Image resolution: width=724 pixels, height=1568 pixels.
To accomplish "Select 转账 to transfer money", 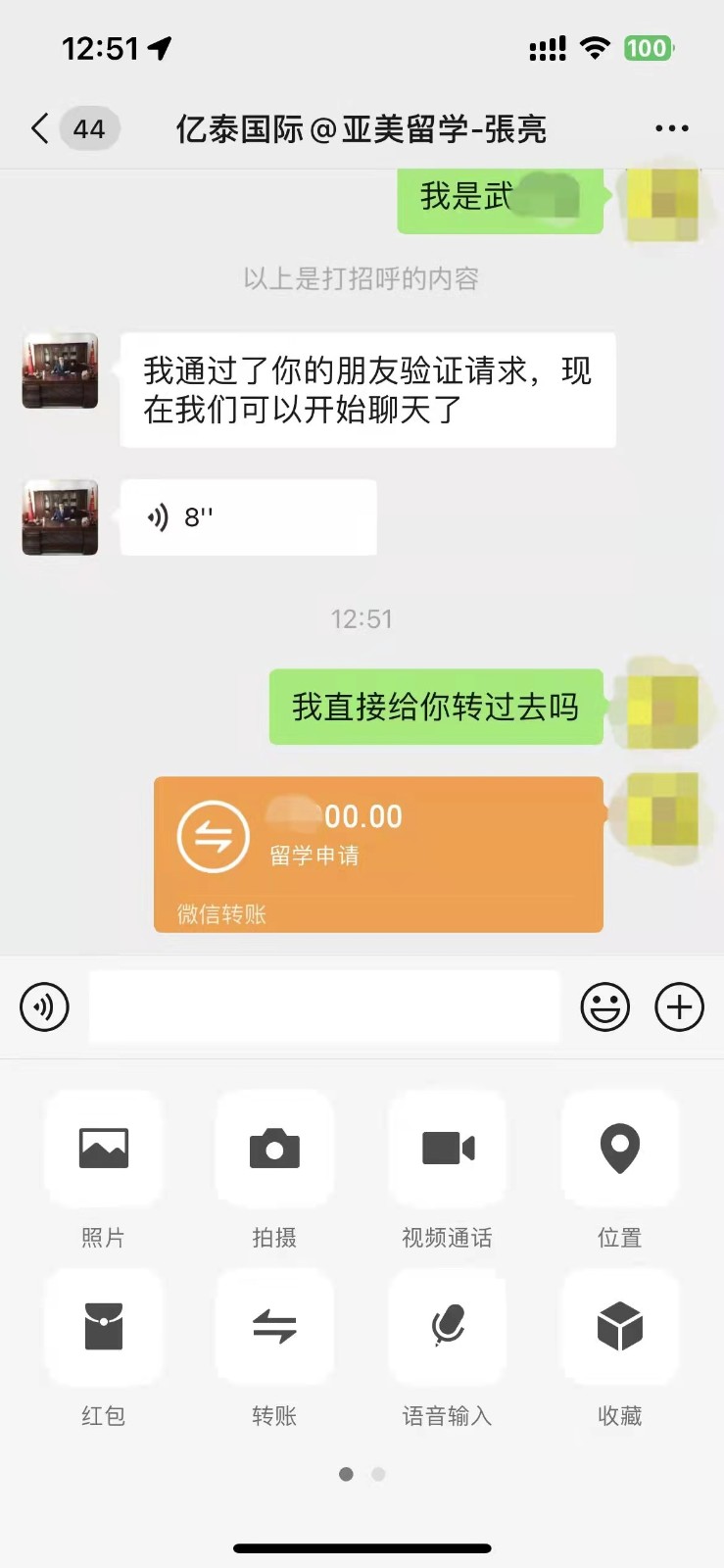I will coord(274,1327).
